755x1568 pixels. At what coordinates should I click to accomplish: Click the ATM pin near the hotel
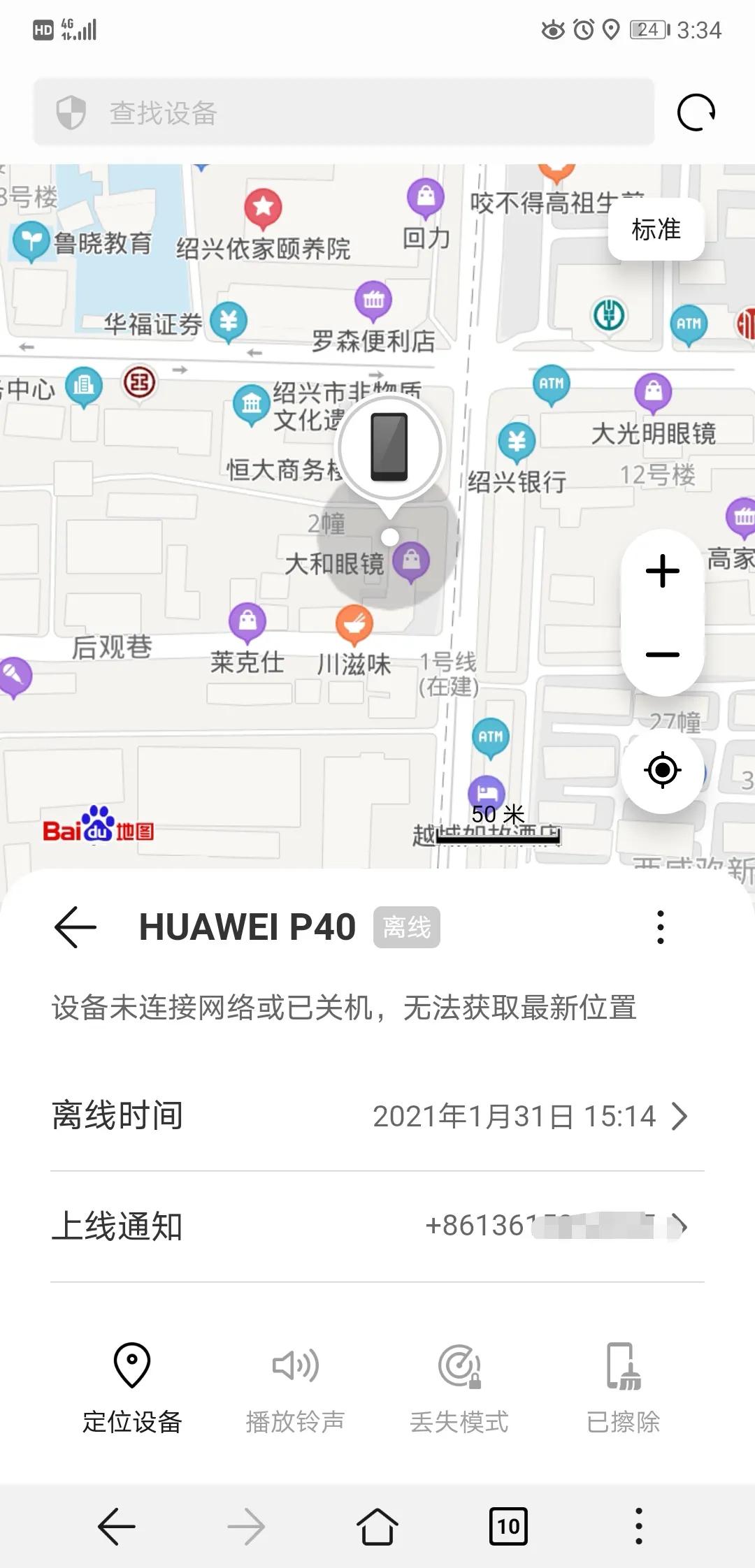click(x=491, y=736)
